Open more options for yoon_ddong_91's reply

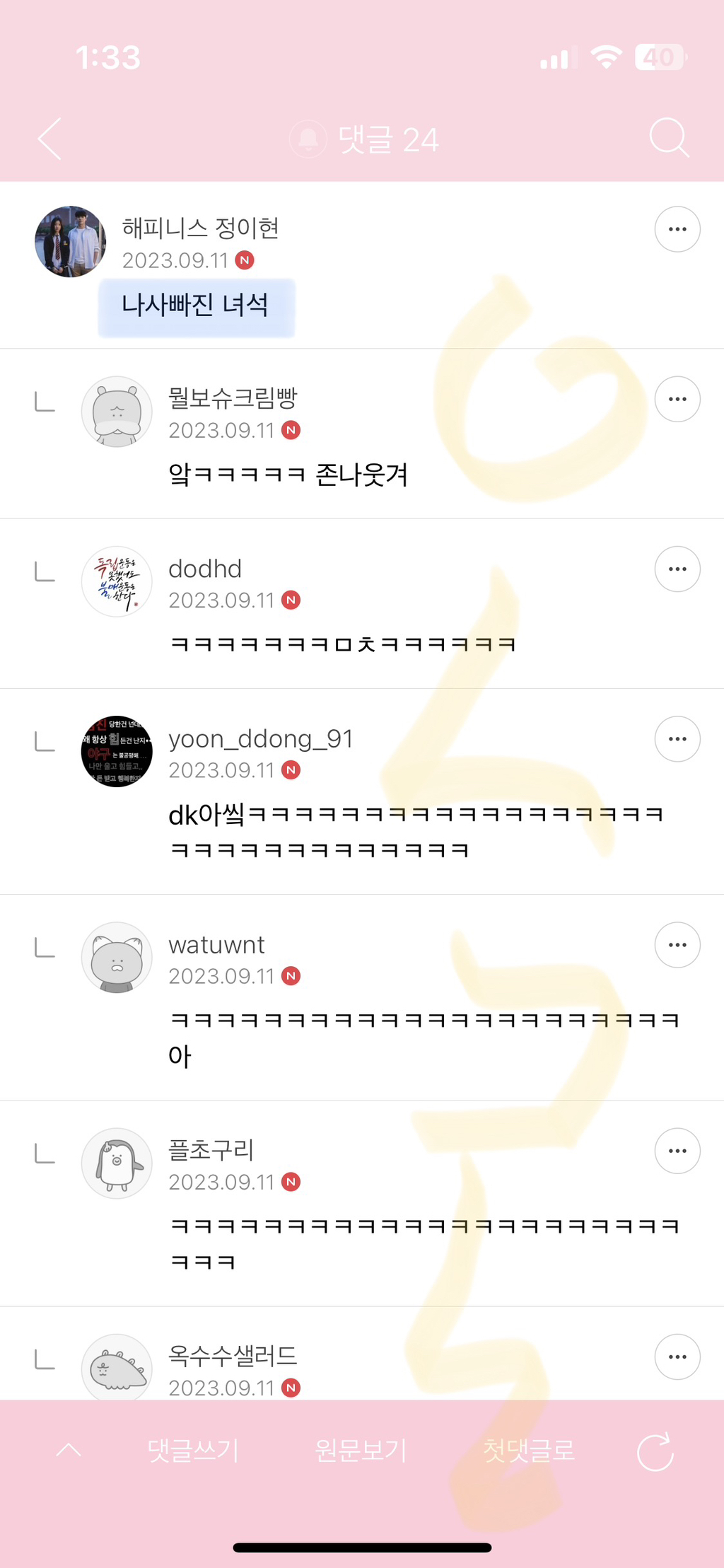677,739
